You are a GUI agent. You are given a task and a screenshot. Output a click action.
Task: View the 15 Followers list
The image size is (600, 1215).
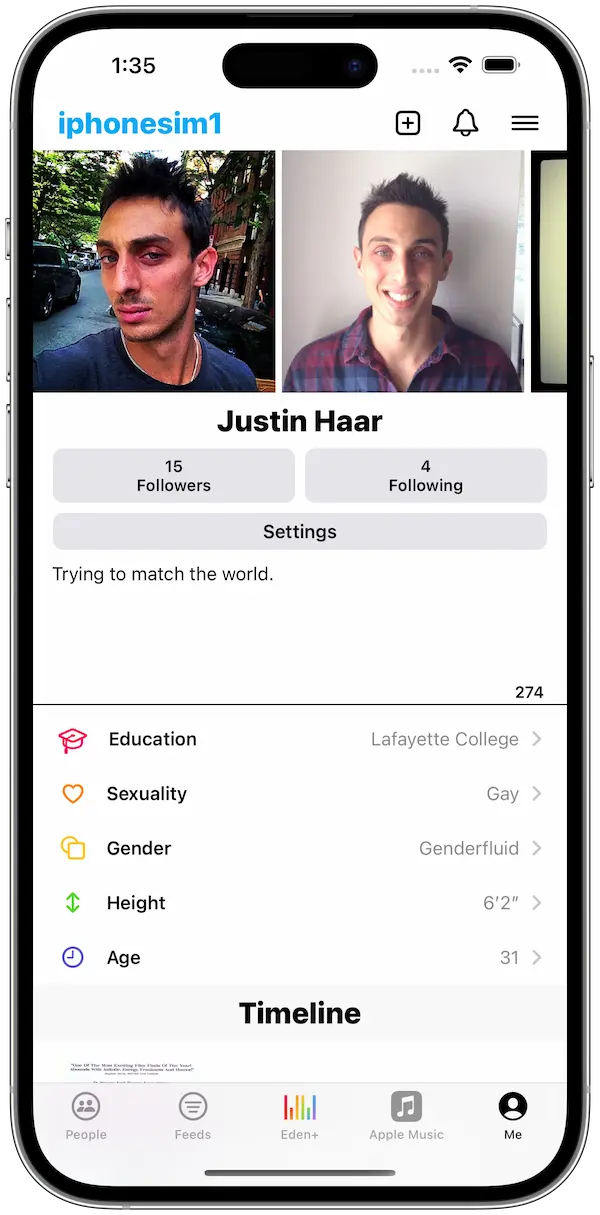[x=174, y=475]
